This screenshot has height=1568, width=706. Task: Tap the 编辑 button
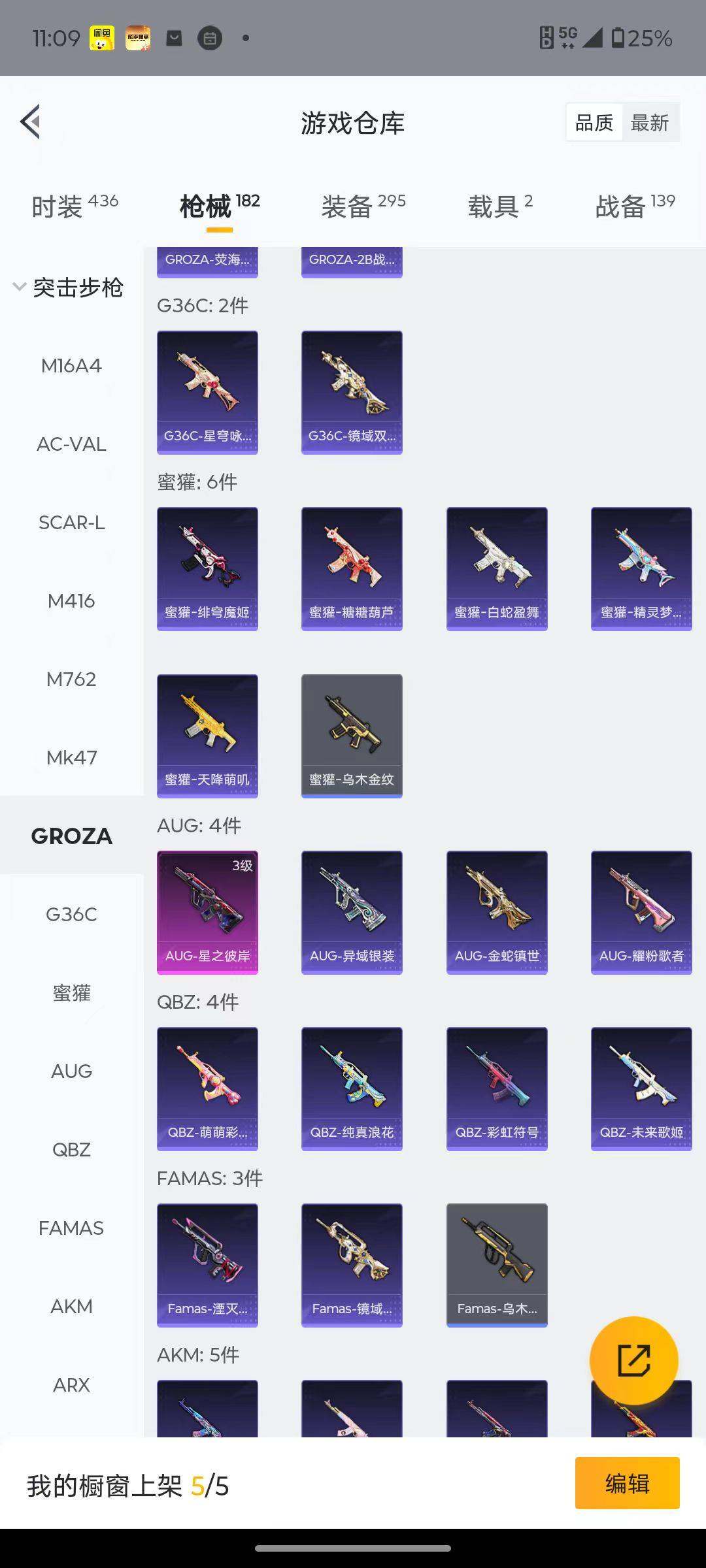point(627,1483)
